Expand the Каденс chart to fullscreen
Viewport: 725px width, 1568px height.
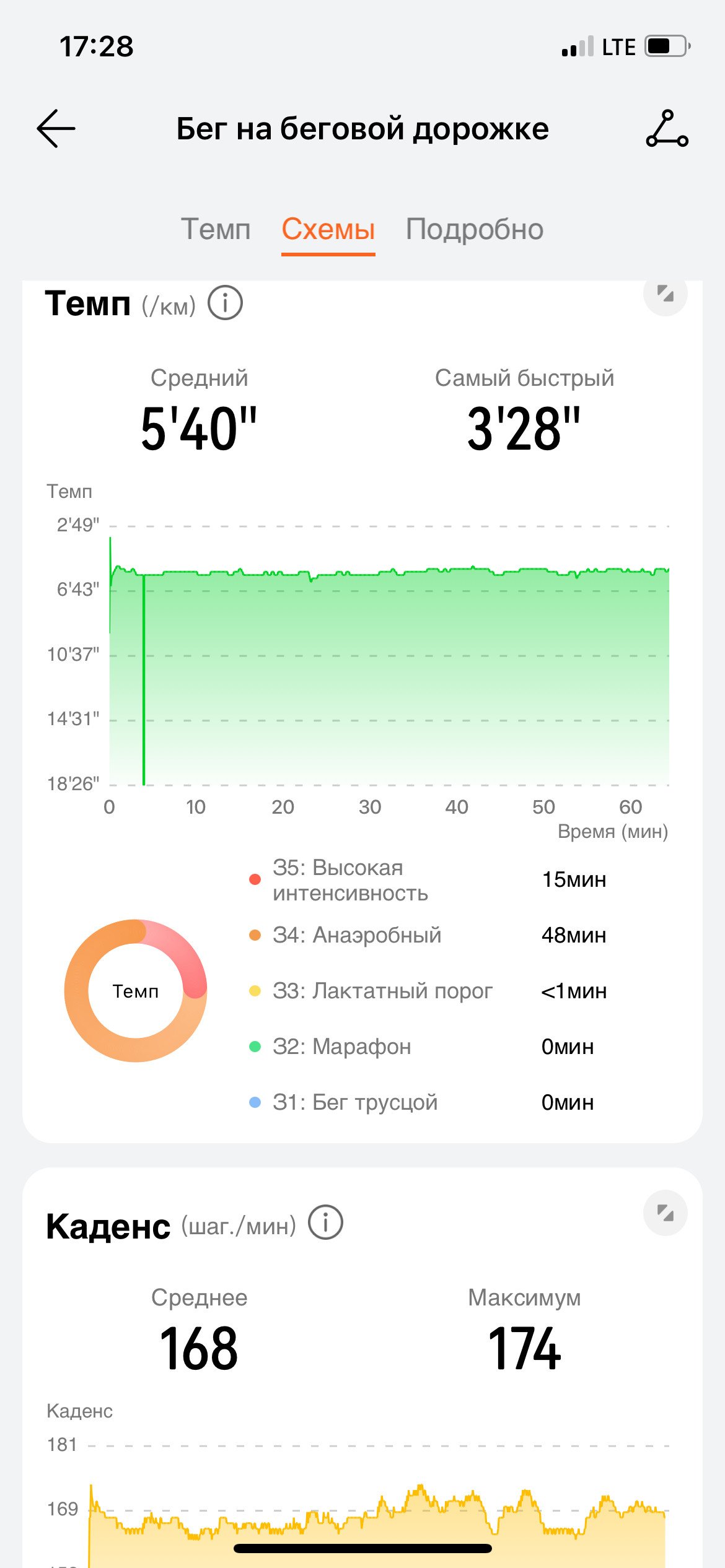point(666,1213)
